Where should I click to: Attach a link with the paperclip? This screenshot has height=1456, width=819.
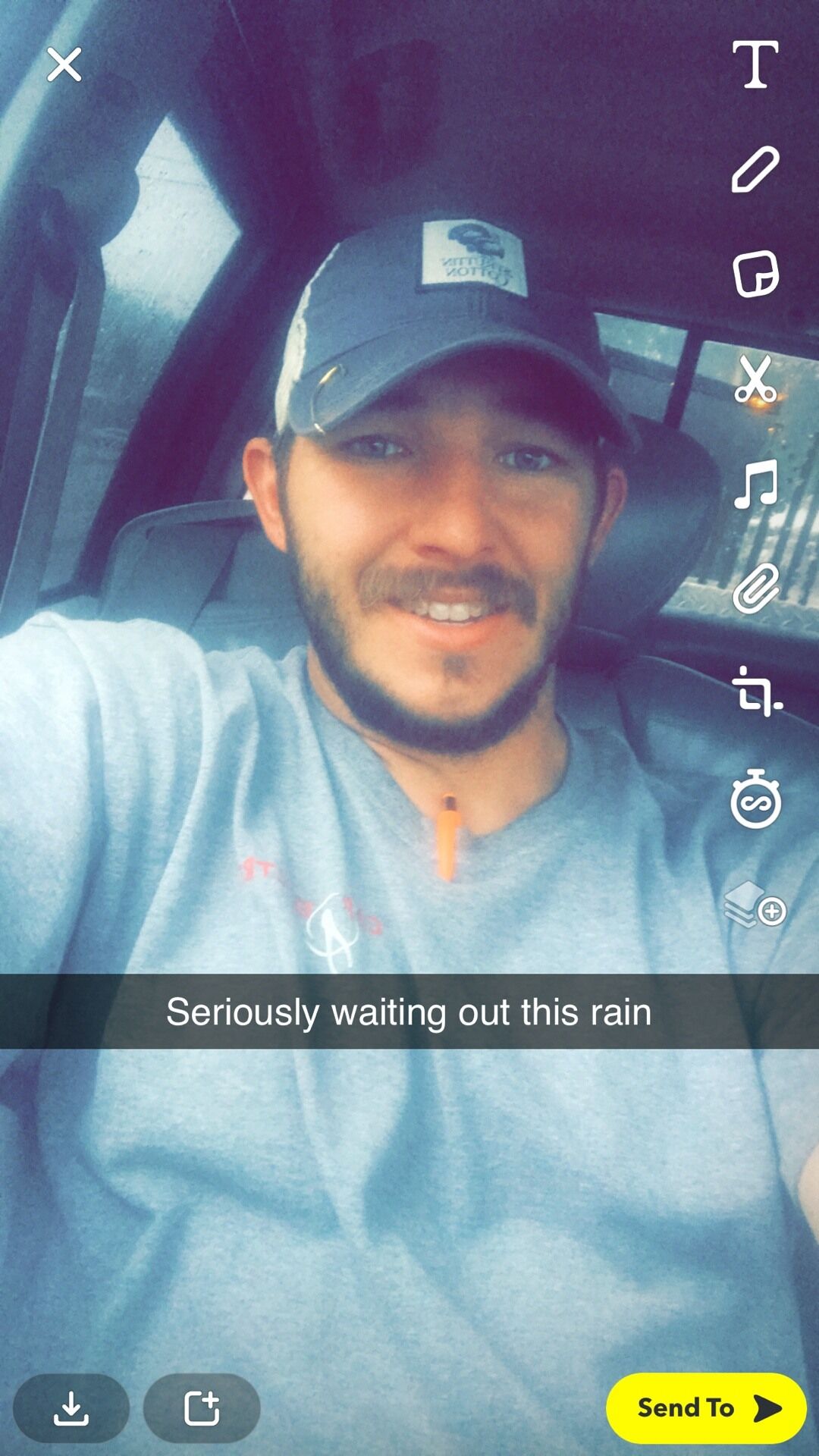click(x=756, y=588)
